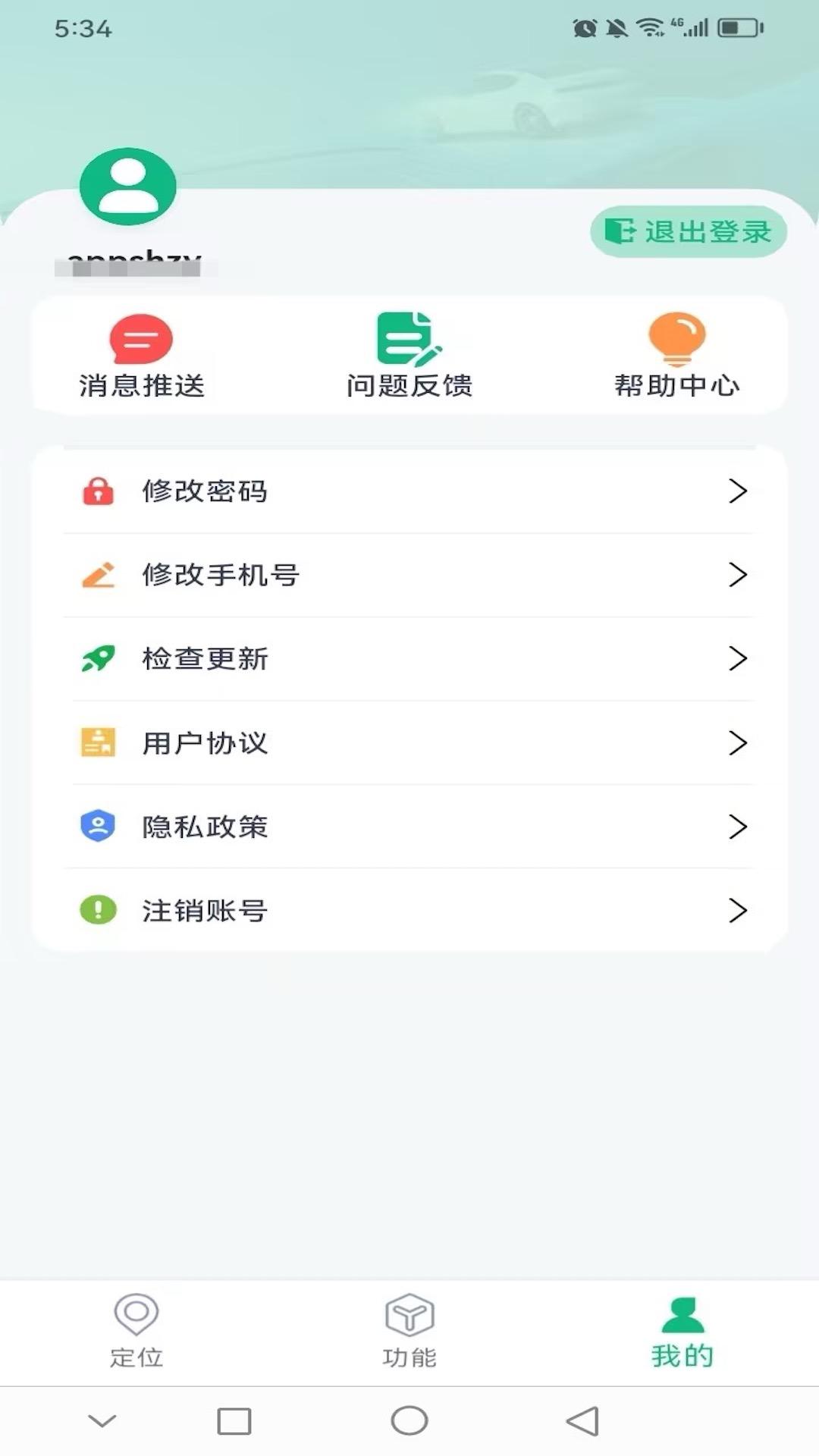Expand the 修改密码 row chevron

pyautogui.click(x=739, y=491)
